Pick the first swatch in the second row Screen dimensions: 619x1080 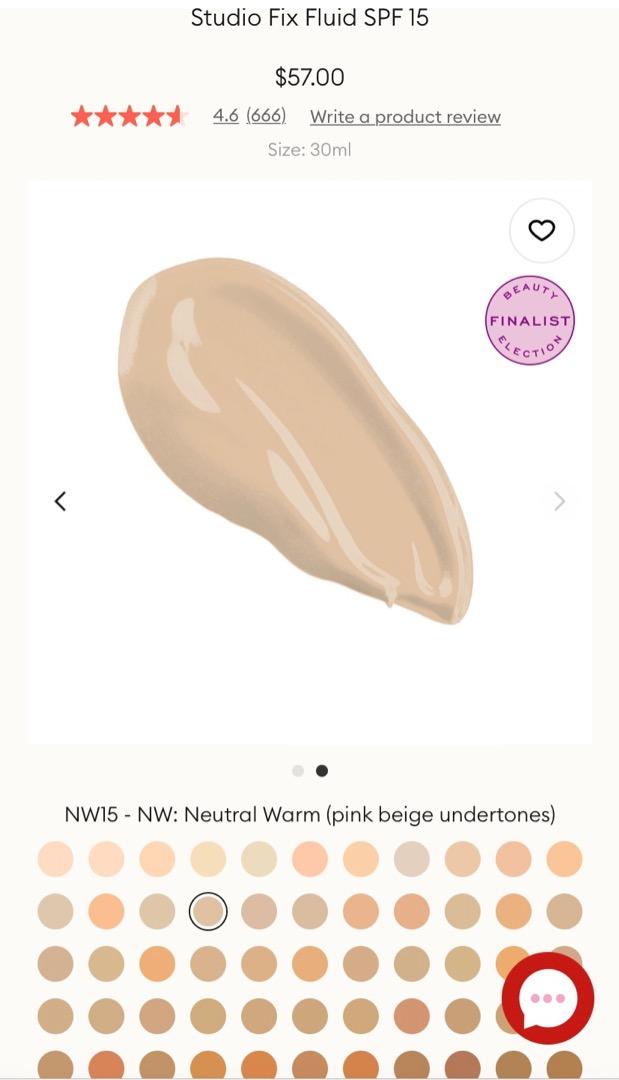55,911
